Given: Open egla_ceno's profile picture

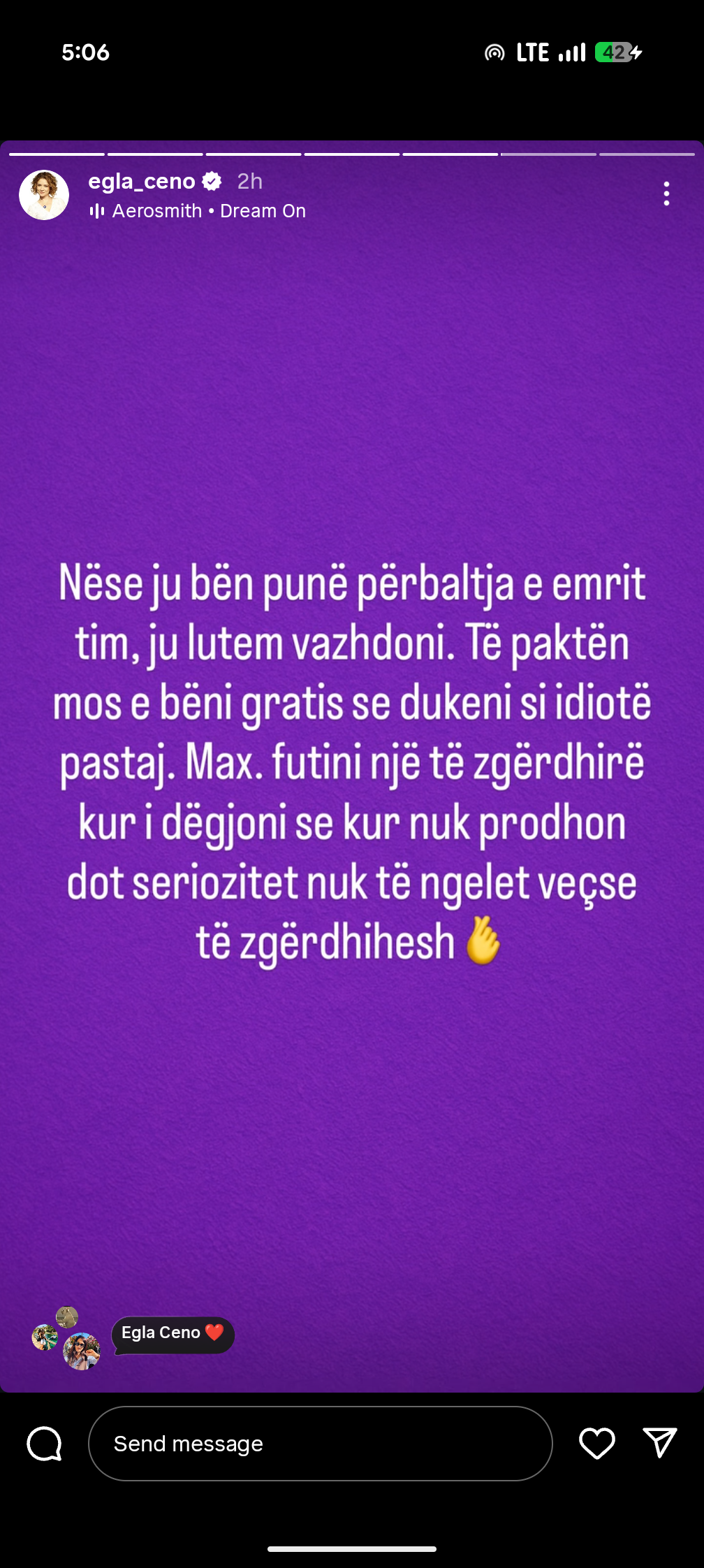Looking at the screenshot, I should click(44, 195).
